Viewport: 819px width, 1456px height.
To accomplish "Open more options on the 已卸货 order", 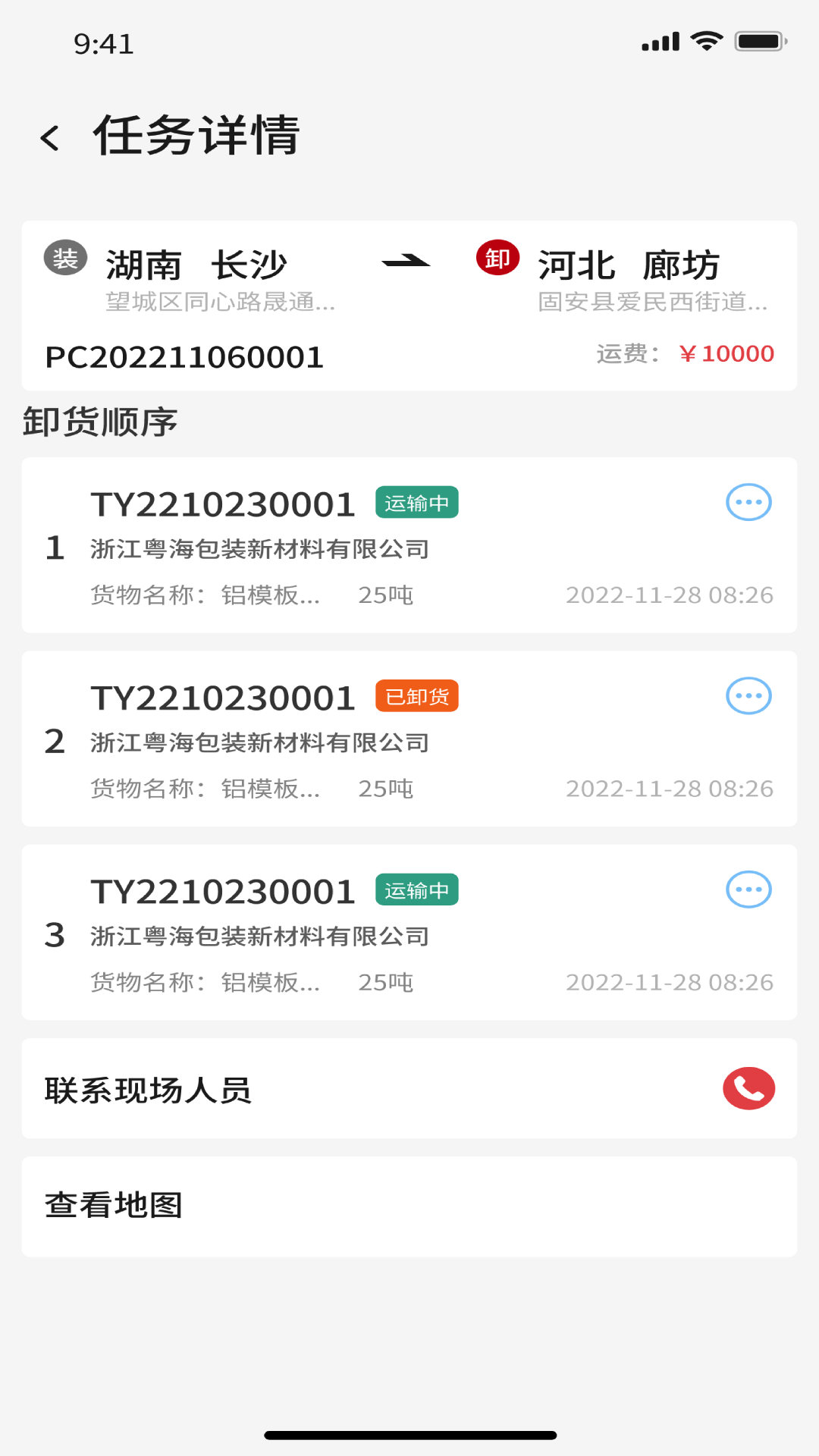I will pos(748,695).
